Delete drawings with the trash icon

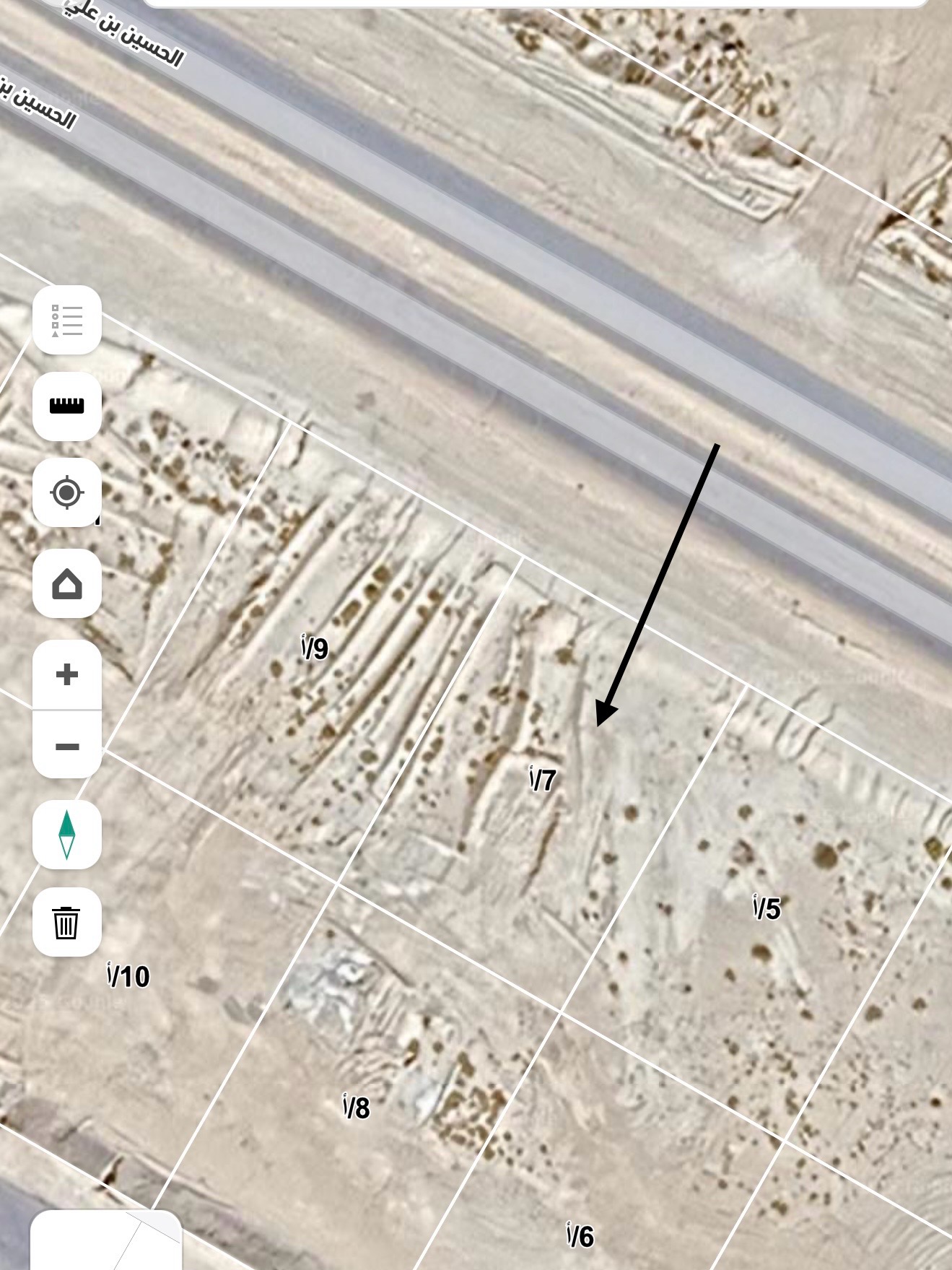coord(67,922)
